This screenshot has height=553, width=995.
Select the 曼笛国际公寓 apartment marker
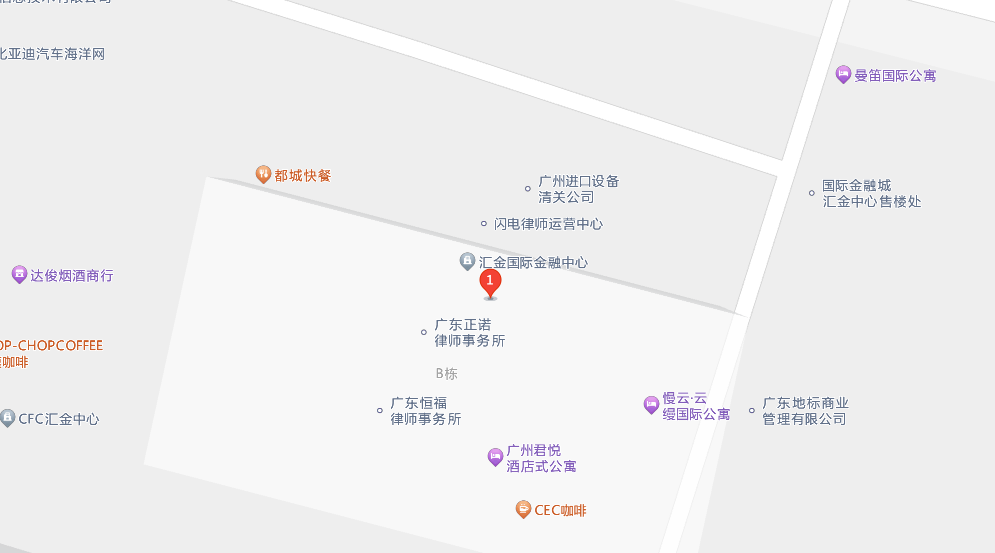844,75
